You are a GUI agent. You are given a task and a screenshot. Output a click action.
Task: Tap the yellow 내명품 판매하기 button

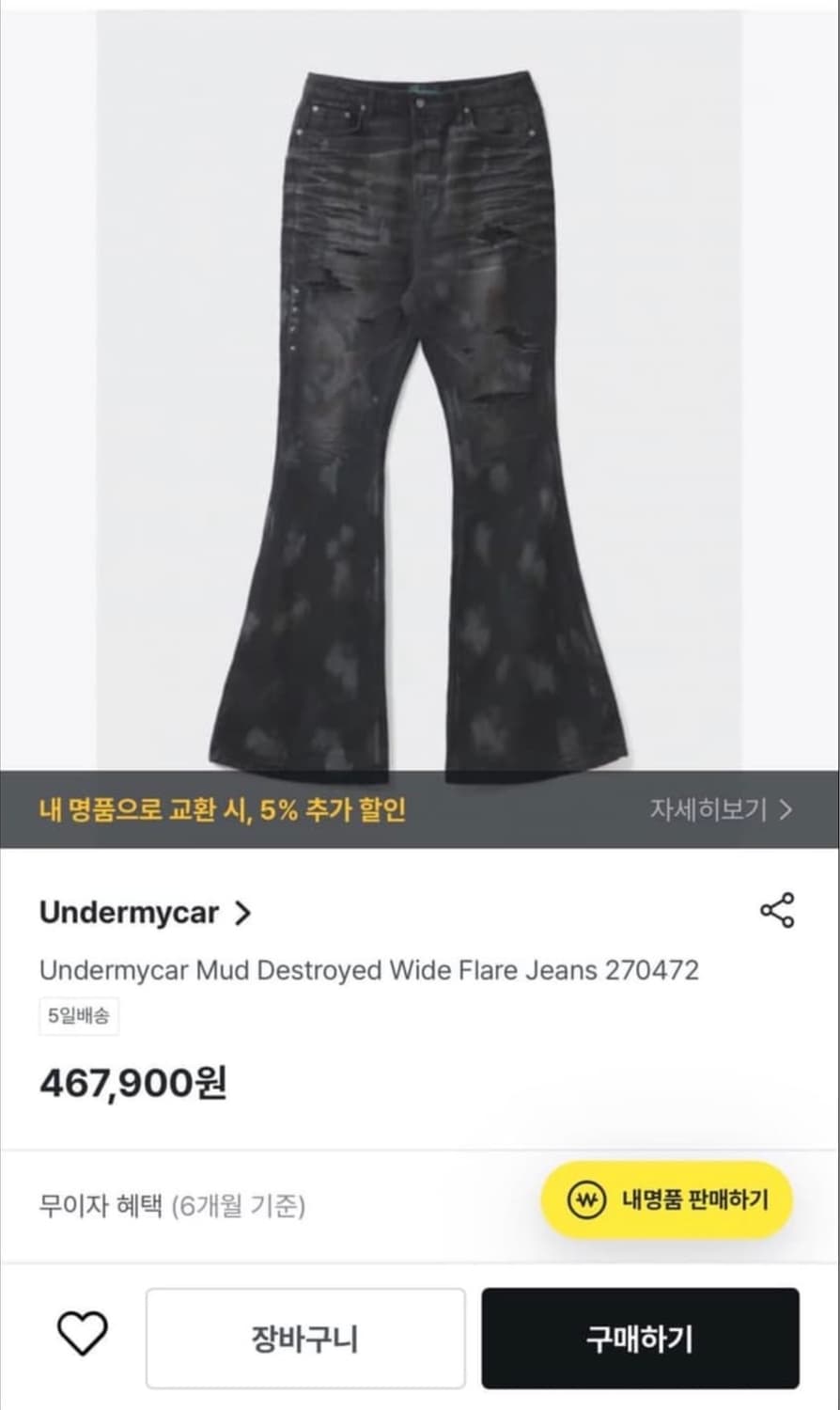666,1199
